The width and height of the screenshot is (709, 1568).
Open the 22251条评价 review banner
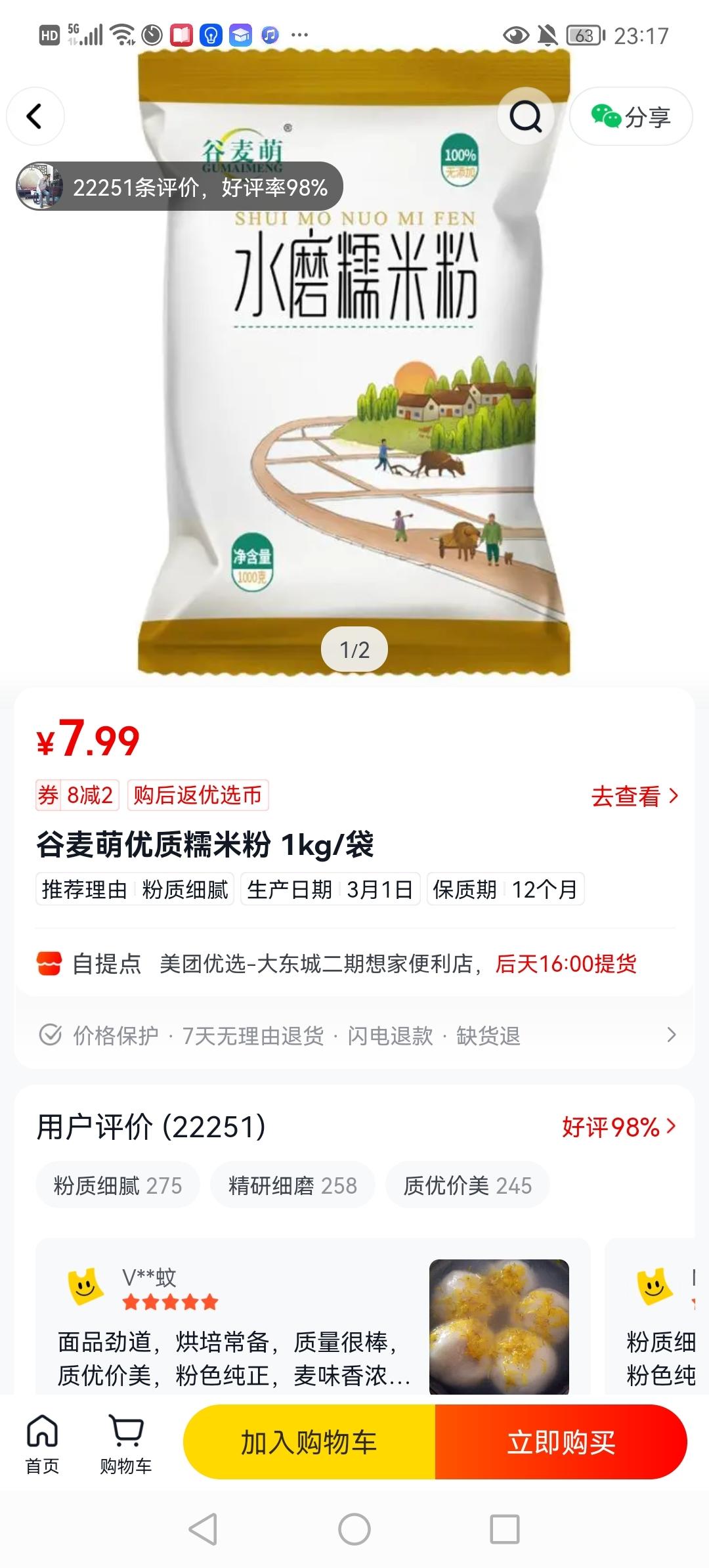(180, 188)
